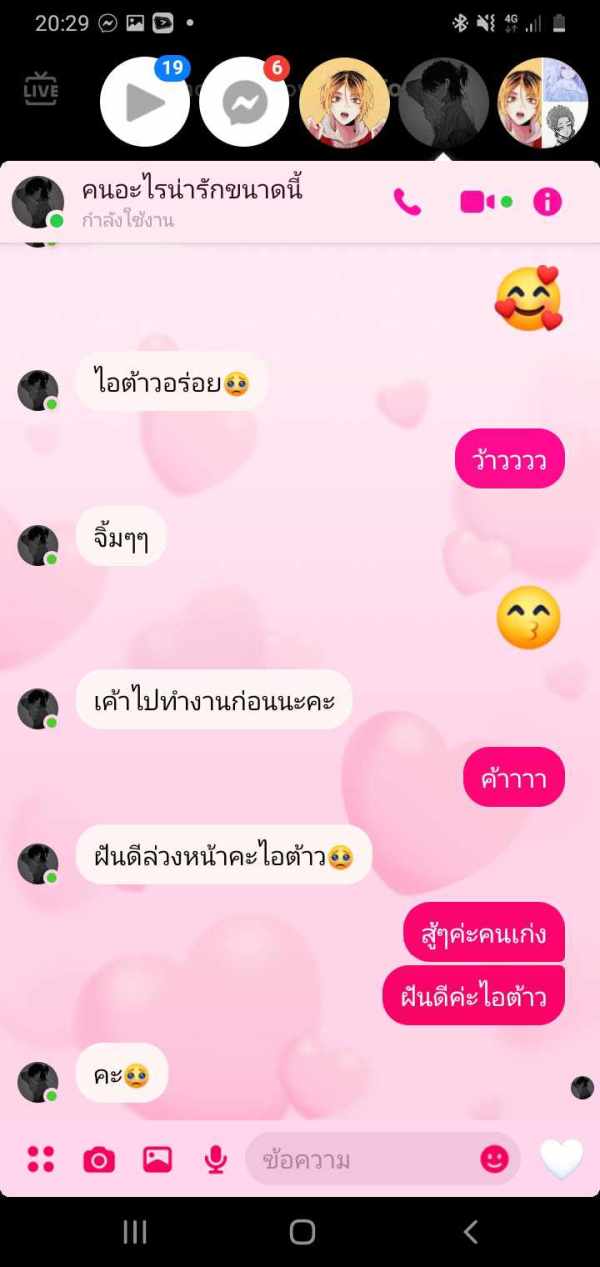Open the LIVE TV icon

tap(41, 89)
